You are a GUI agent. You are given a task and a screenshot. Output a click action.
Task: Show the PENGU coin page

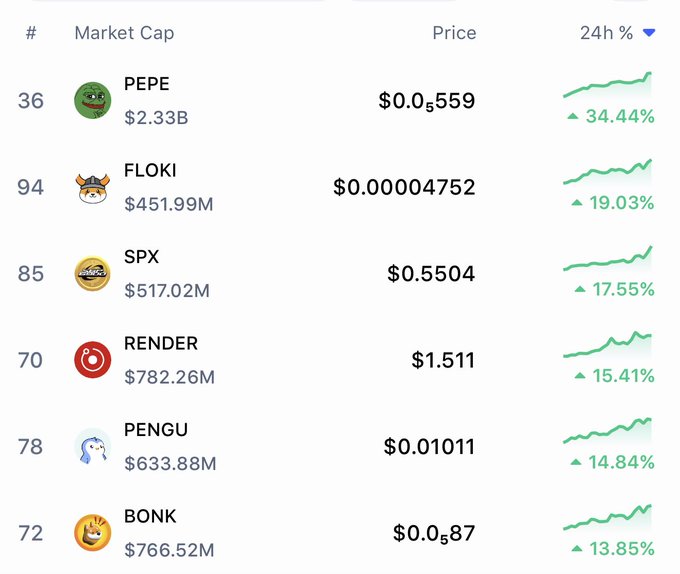155,430
